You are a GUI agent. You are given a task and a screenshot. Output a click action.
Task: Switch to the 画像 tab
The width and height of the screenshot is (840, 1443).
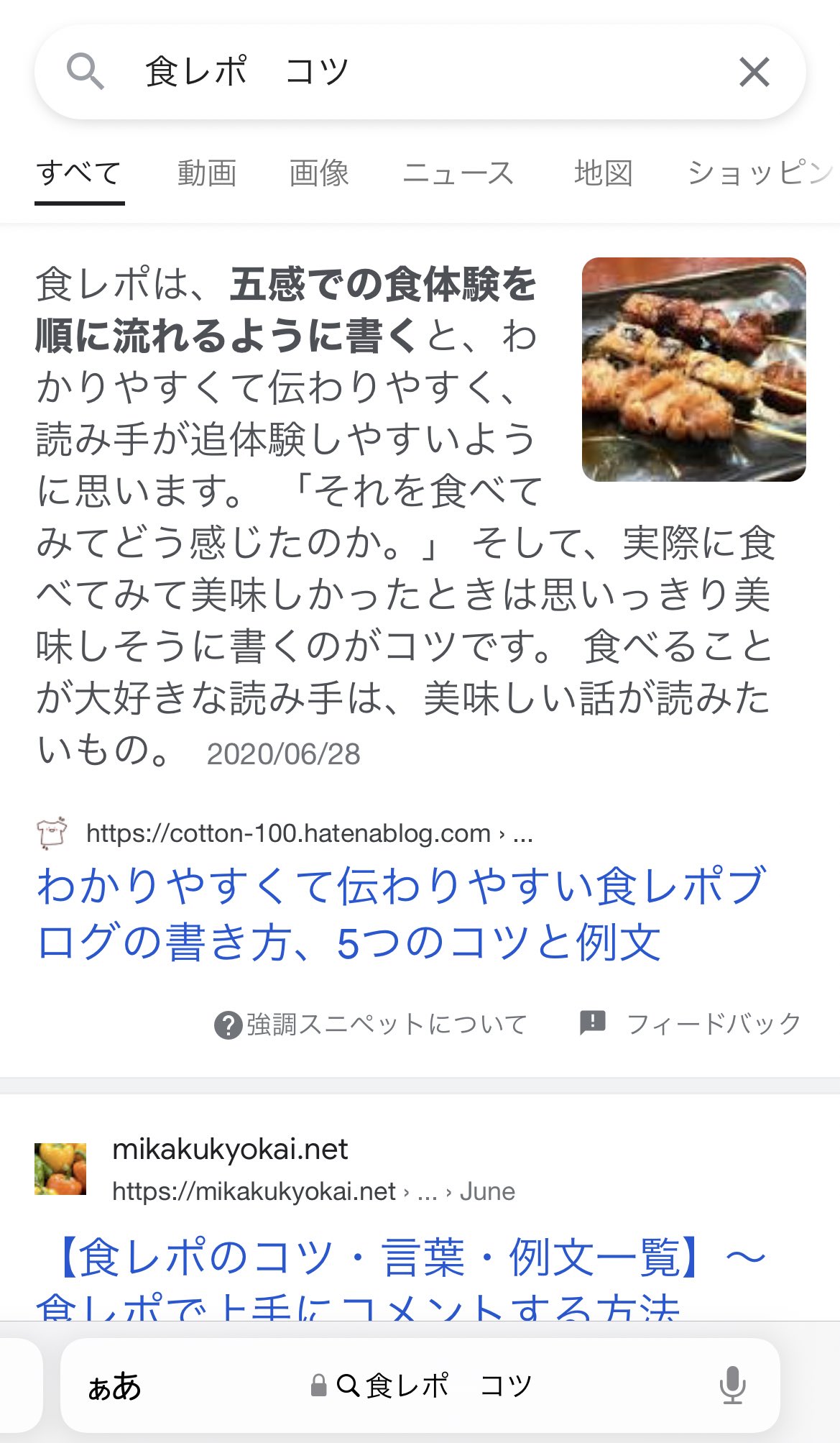[x=319, y=173]
